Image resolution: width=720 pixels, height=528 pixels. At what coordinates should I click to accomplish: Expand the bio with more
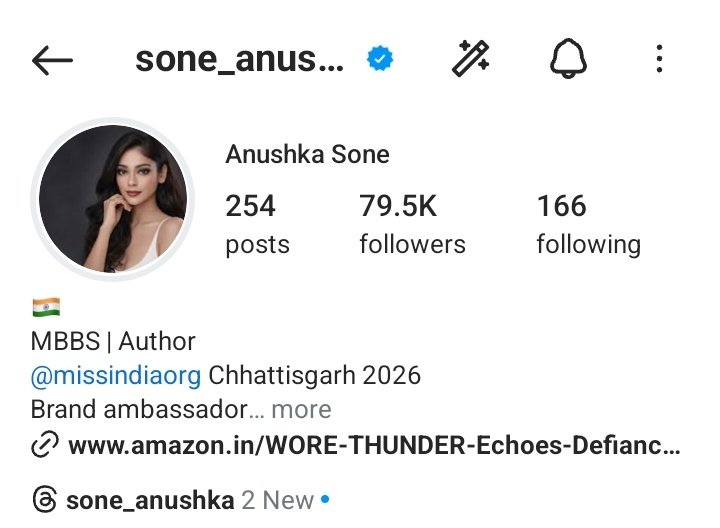tap(301, 409)
